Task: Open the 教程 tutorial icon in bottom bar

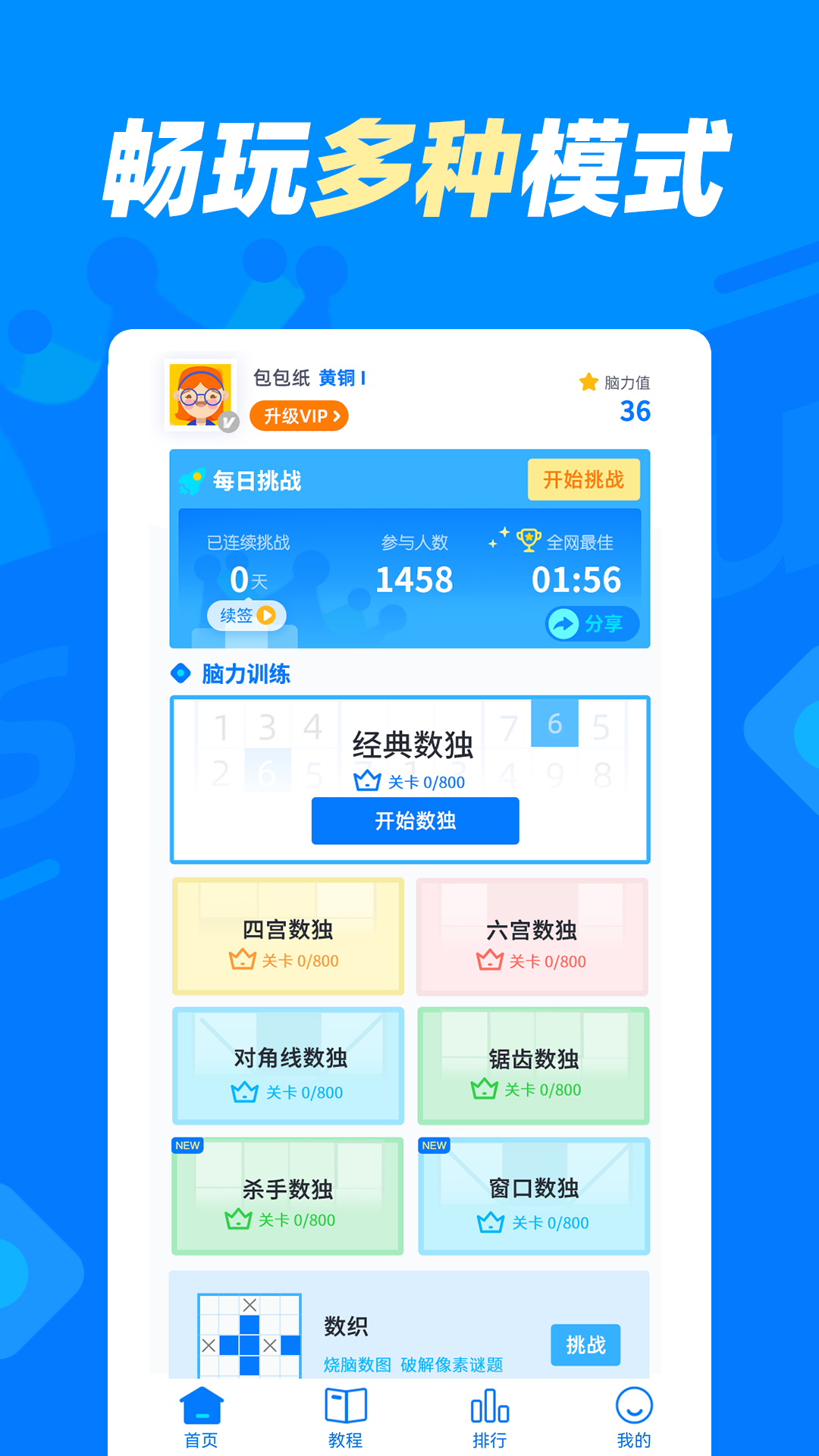Action: pos(346,1404)
